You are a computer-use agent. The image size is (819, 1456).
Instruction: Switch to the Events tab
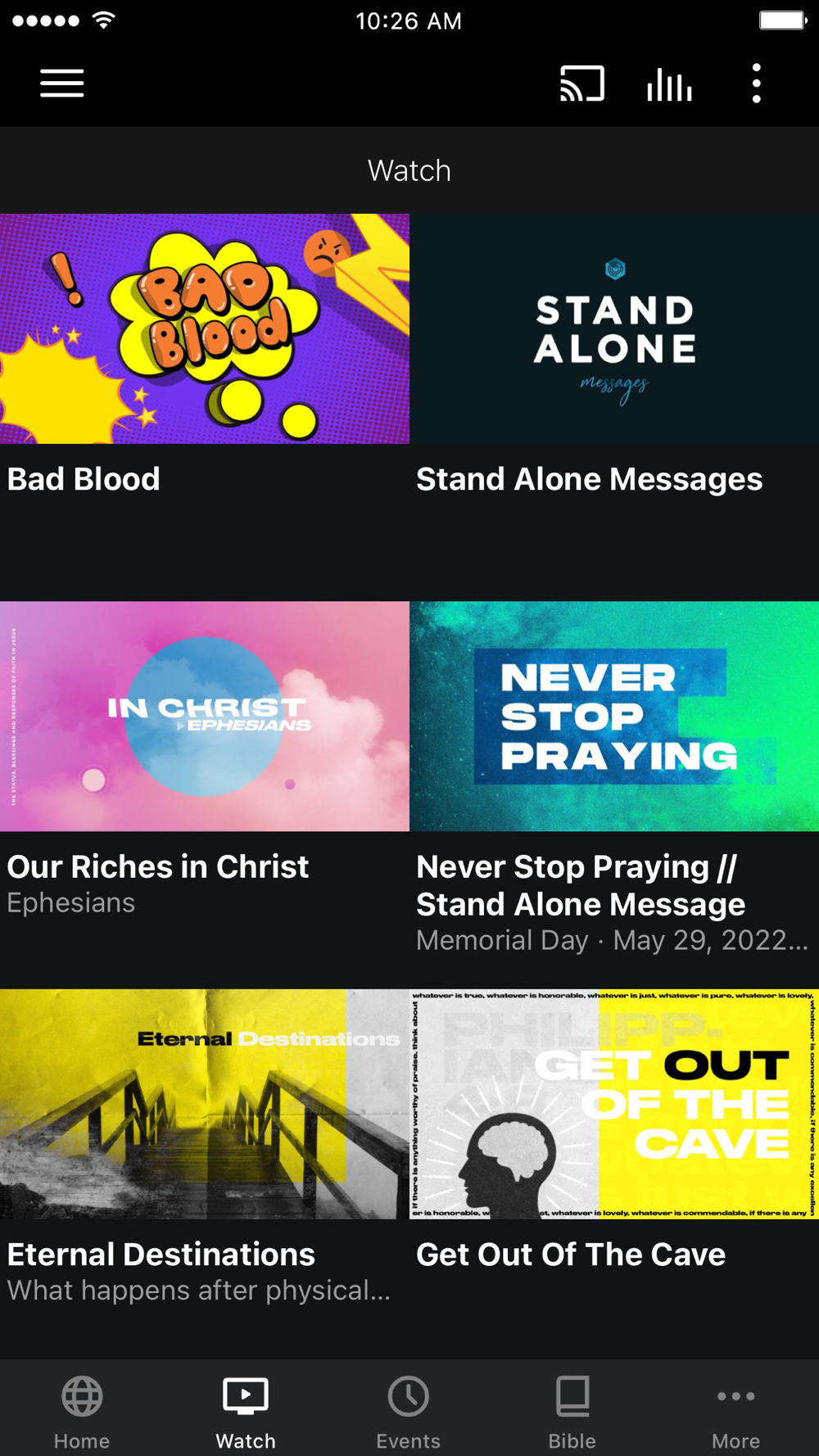(409, 1410)
